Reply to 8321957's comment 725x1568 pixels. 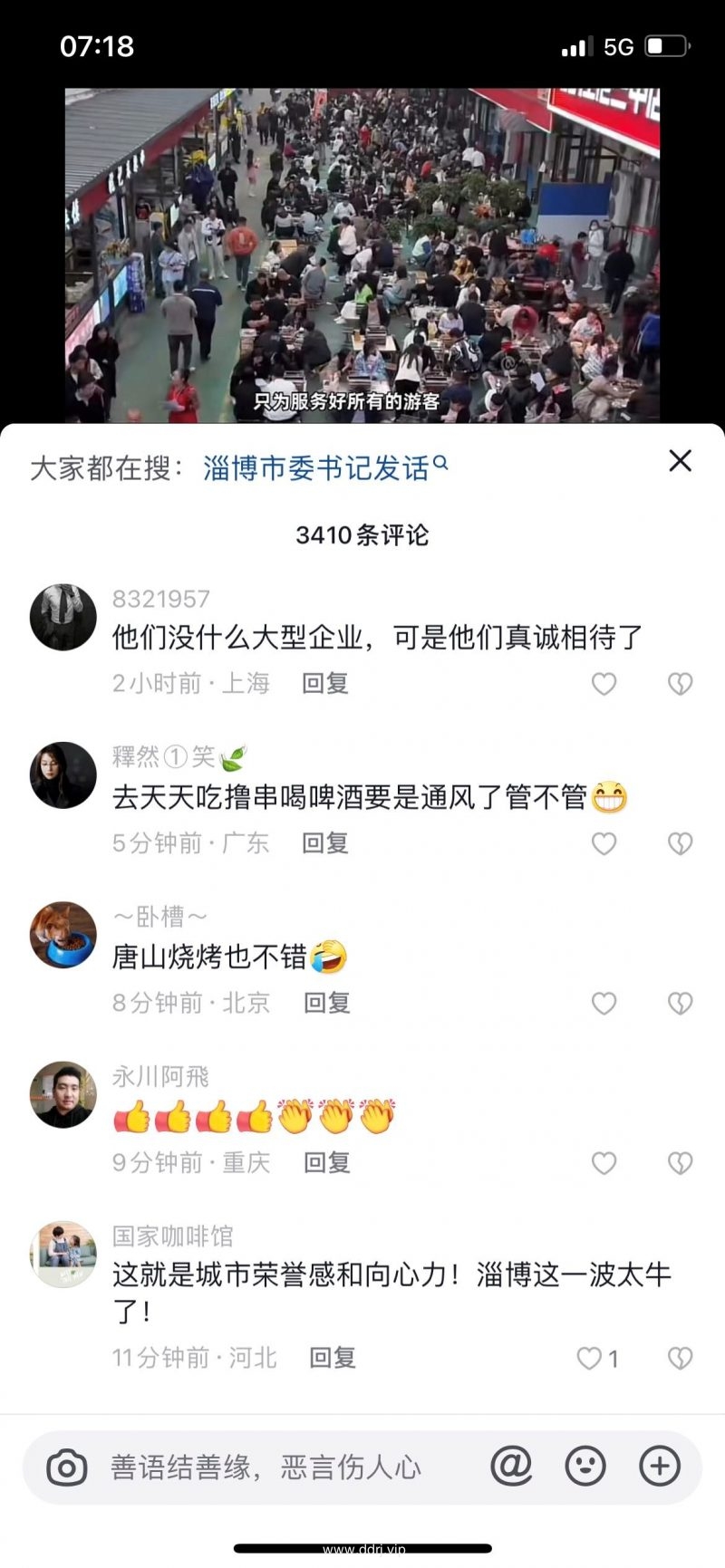point(324,684)
